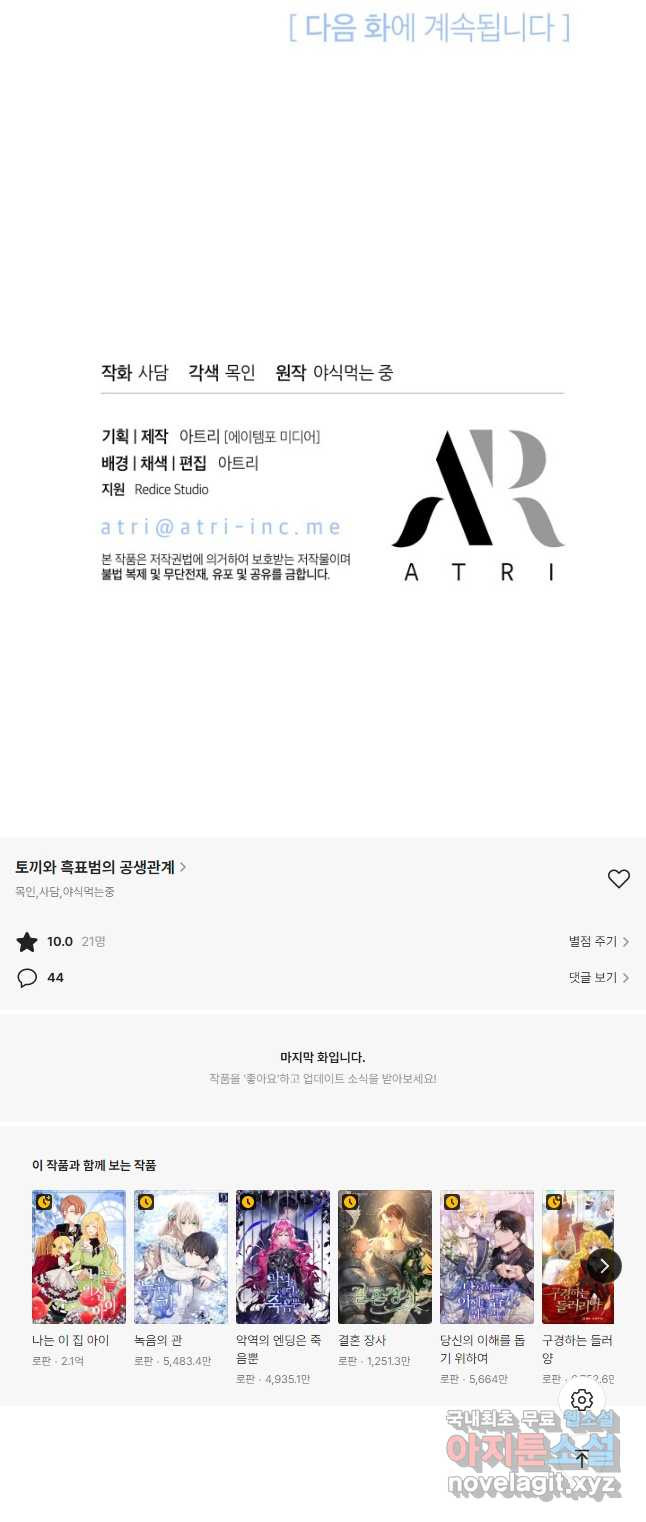This screenshot has width=646, height=1522.
Task: Like this series with the heart icon
Action: [619, 879]
